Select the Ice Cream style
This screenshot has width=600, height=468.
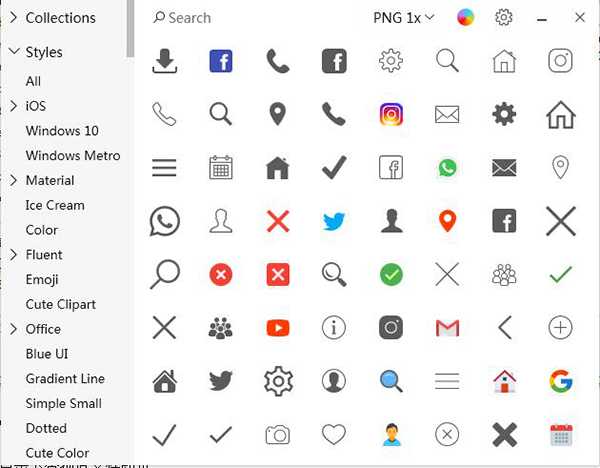pos(55,205)
